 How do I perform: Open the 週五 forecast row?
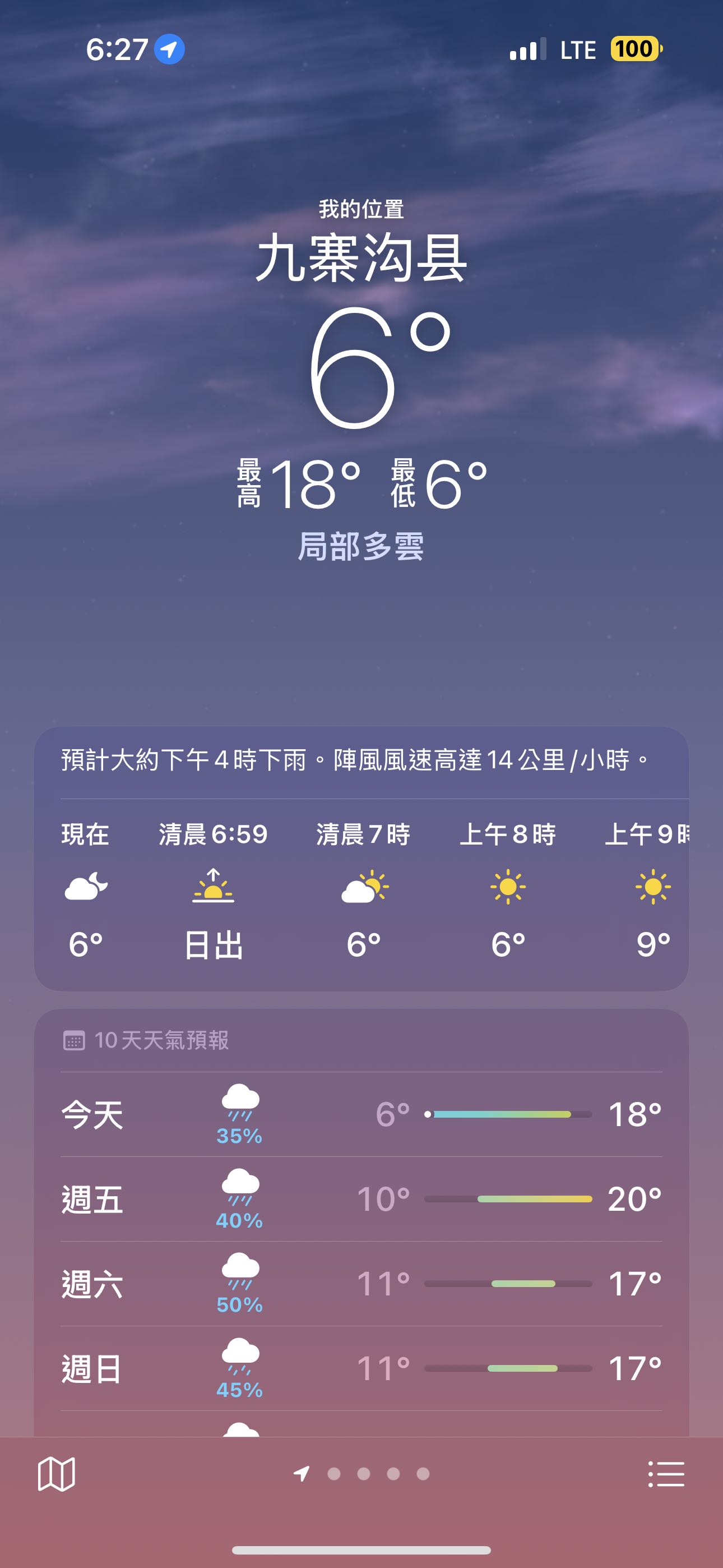(361, 1199)
